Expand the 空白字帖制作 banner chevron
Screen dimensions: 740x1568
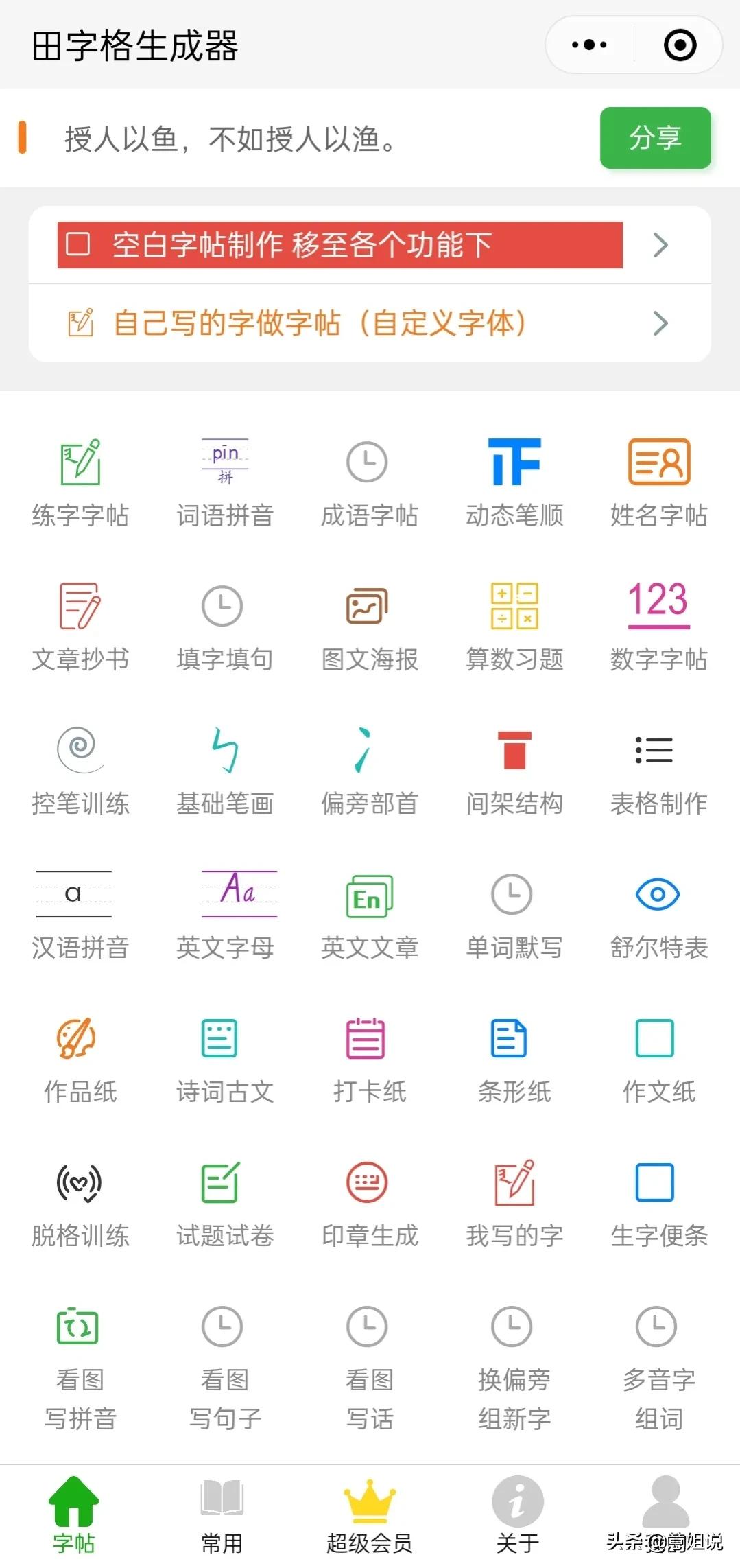(x=658, y=245)
